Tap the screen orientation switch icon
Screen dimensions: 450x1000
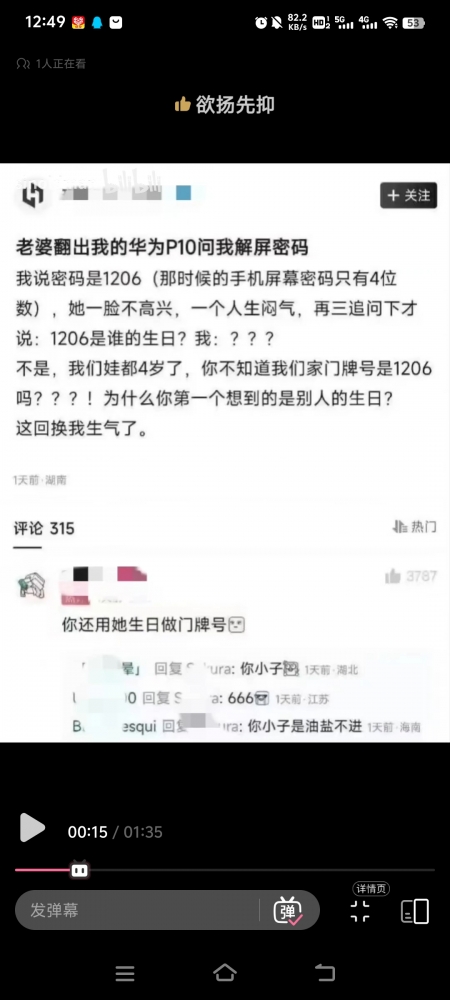[x=415, y=911]
